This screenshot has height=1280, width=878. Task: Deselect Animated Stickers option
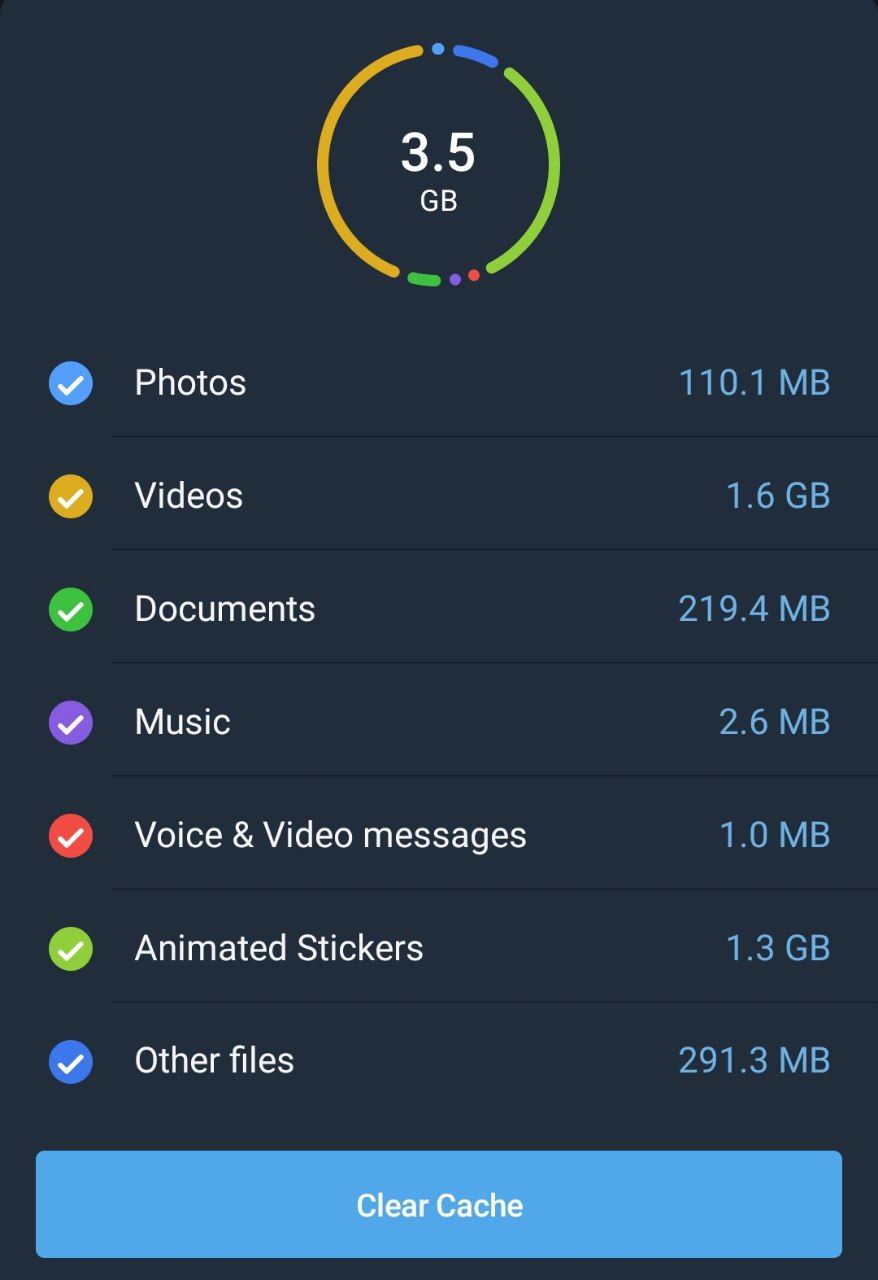[x=71, y=949]
